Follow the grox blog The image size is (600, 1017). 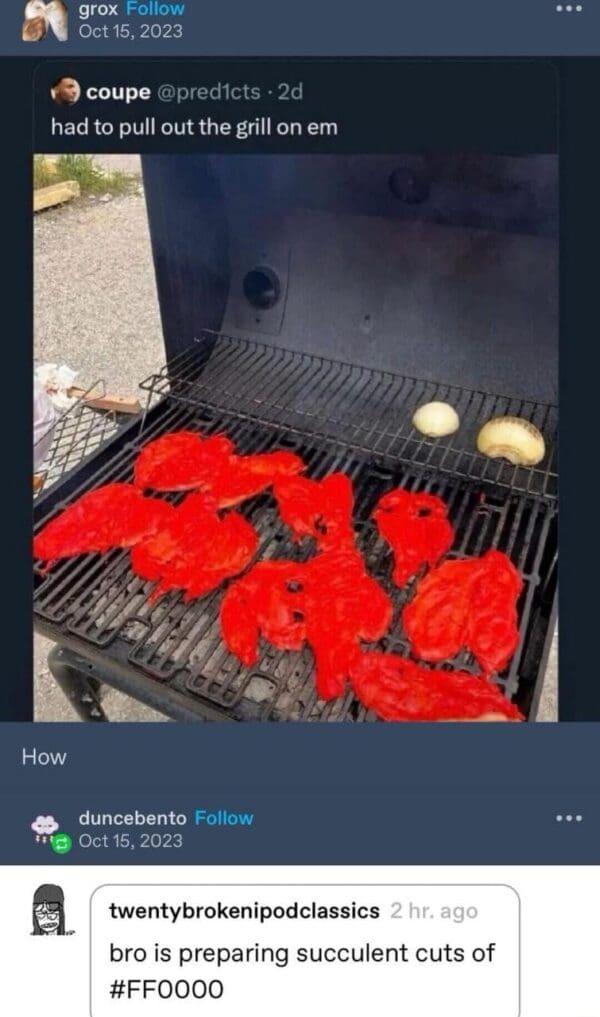pos(156,8)
